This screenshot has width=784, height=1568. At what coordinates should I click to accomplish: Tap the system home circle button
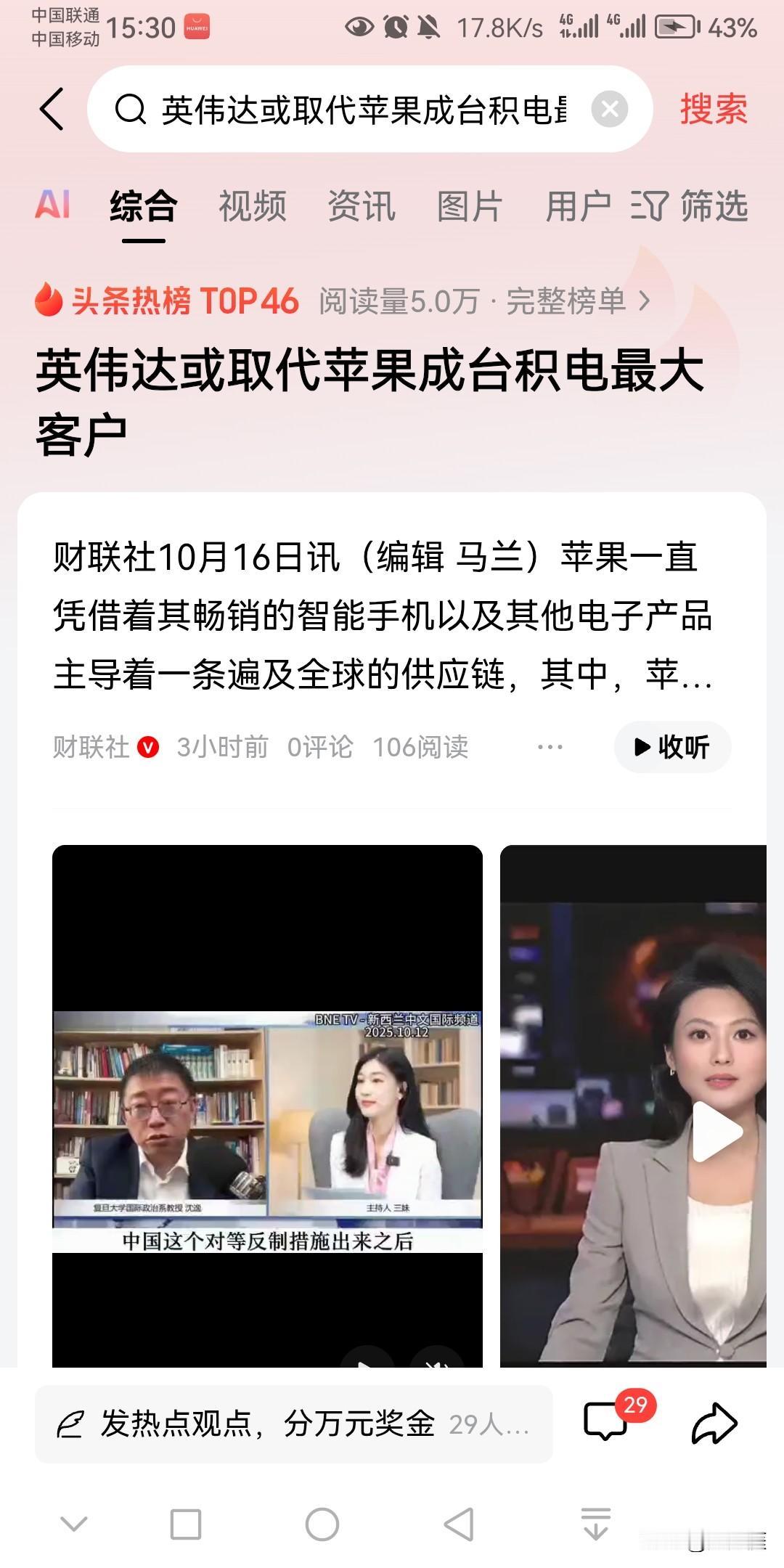point(322,1524)
